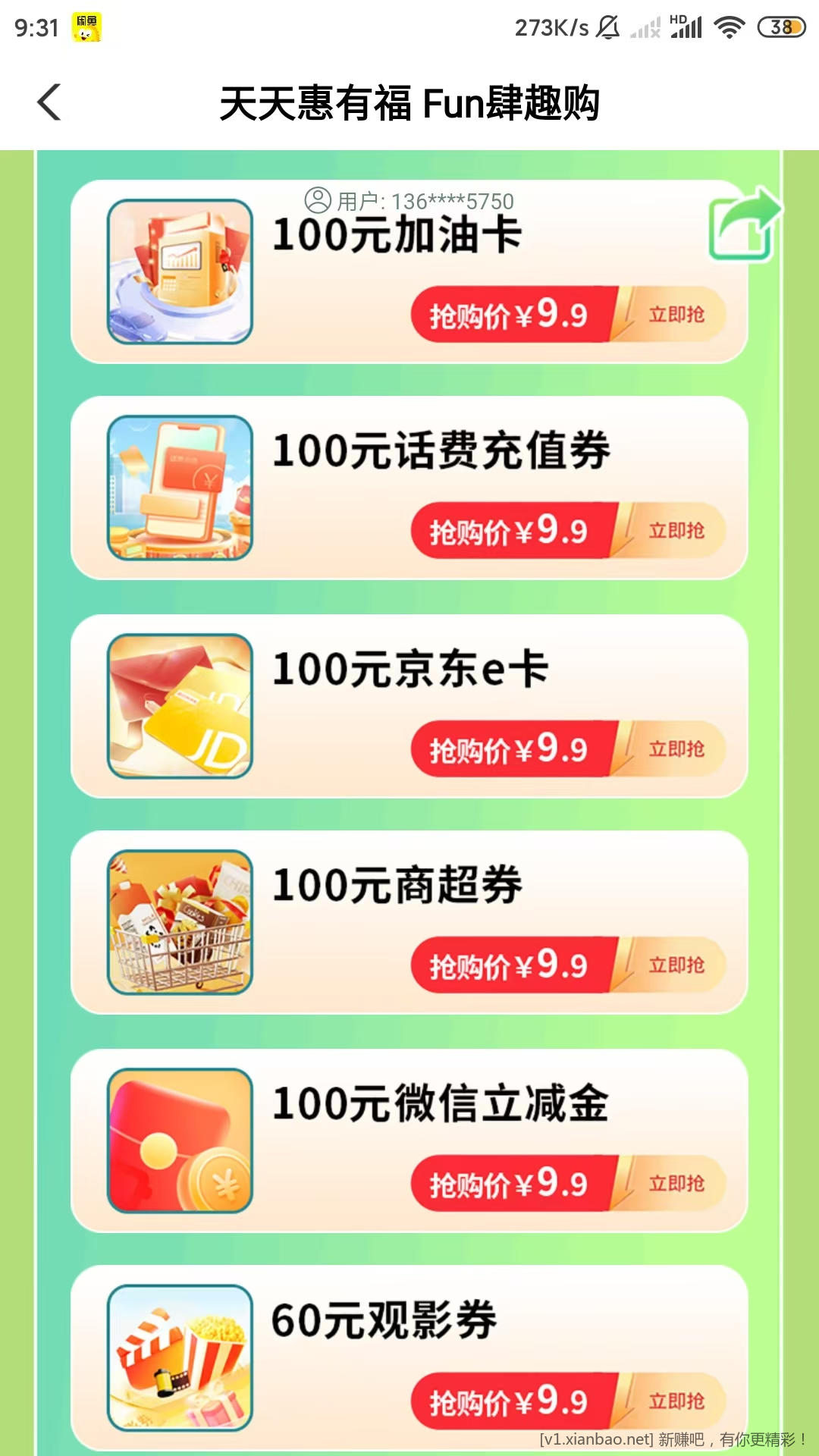Open the 100元商超券 shopping cart image
Screen dimensions: 819x1456
point(180,922)
